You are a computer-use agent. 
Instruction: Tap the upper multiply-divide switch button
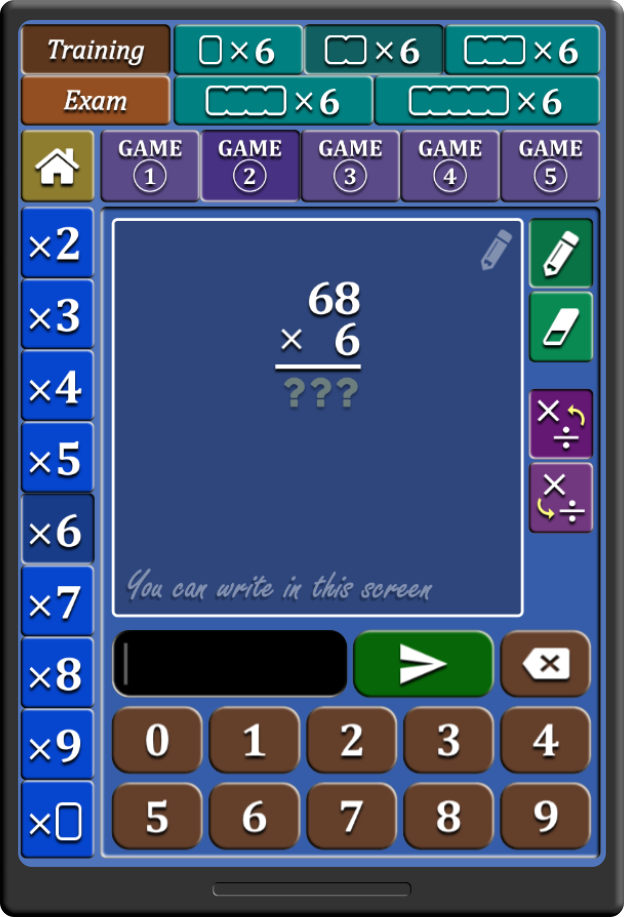[561, 424]
